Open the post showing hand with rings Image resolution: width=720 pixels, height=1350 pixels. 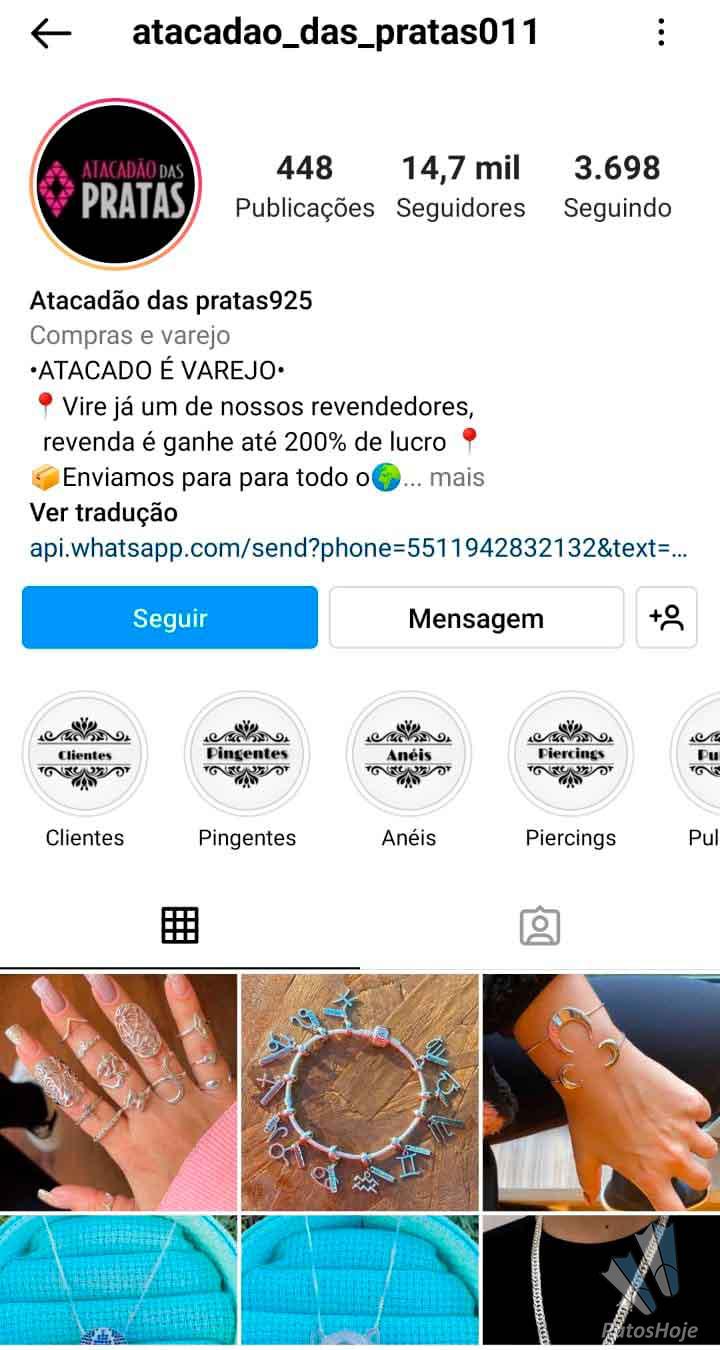point(118,1092)
